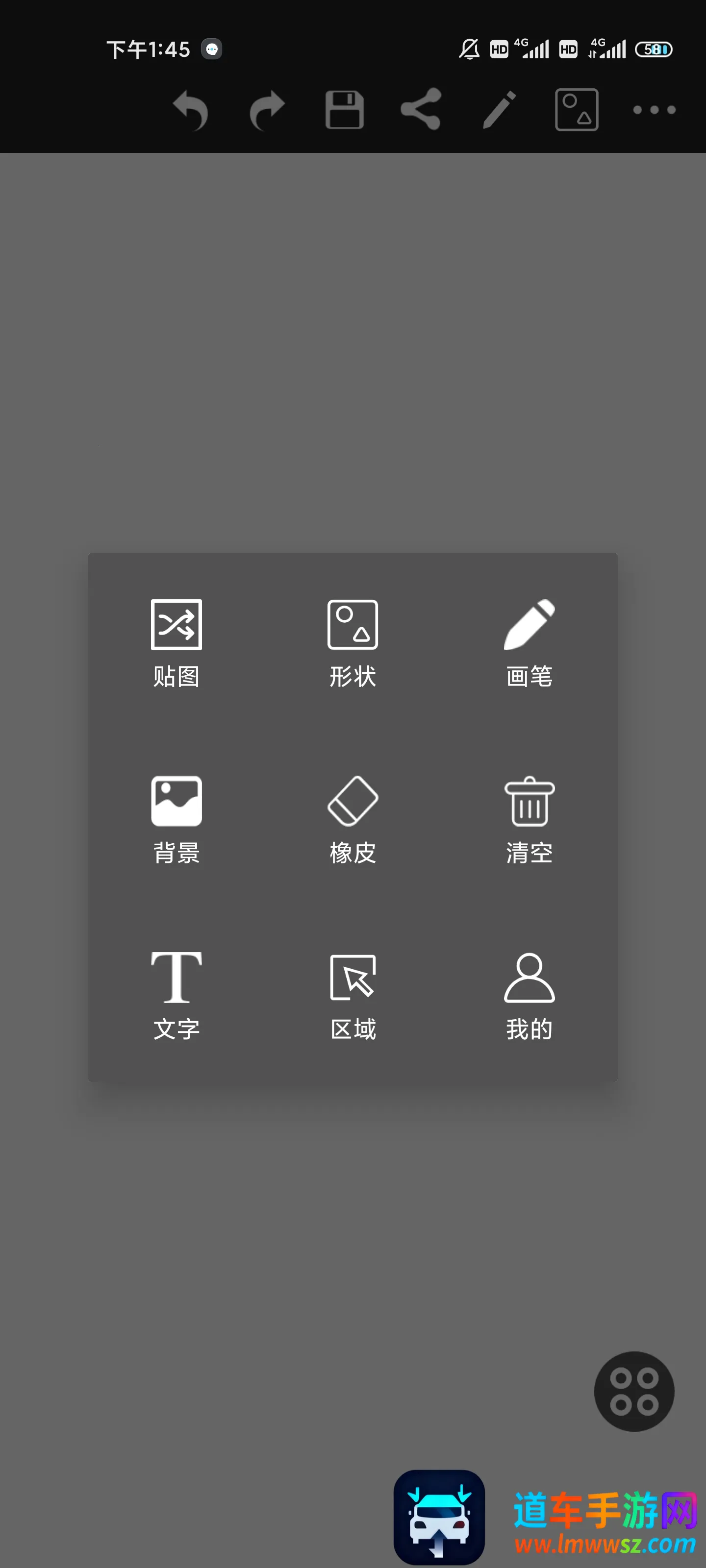Select the pencil tool in toolbar
The image size is (706, 1568).
(499, 110)
